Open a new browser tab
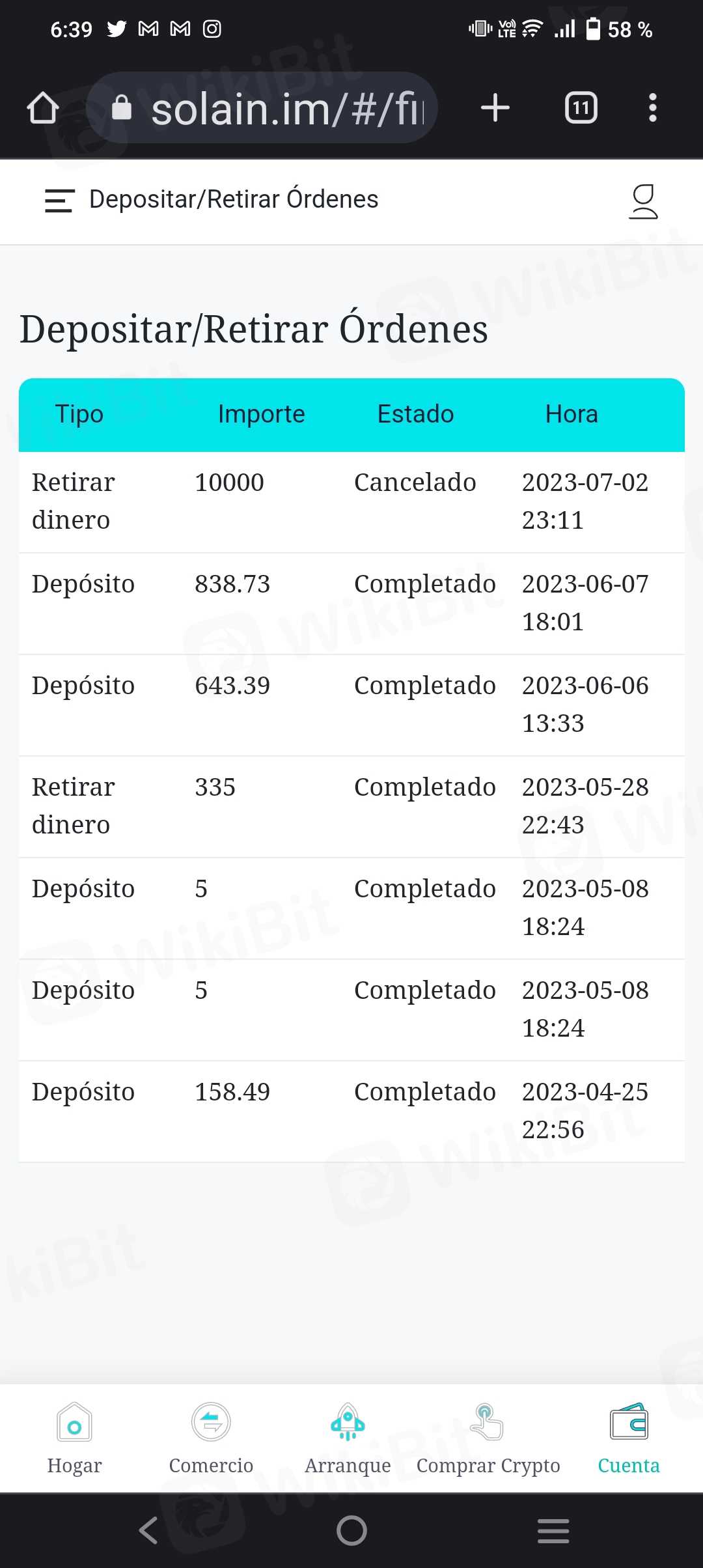 click(495, 108)
